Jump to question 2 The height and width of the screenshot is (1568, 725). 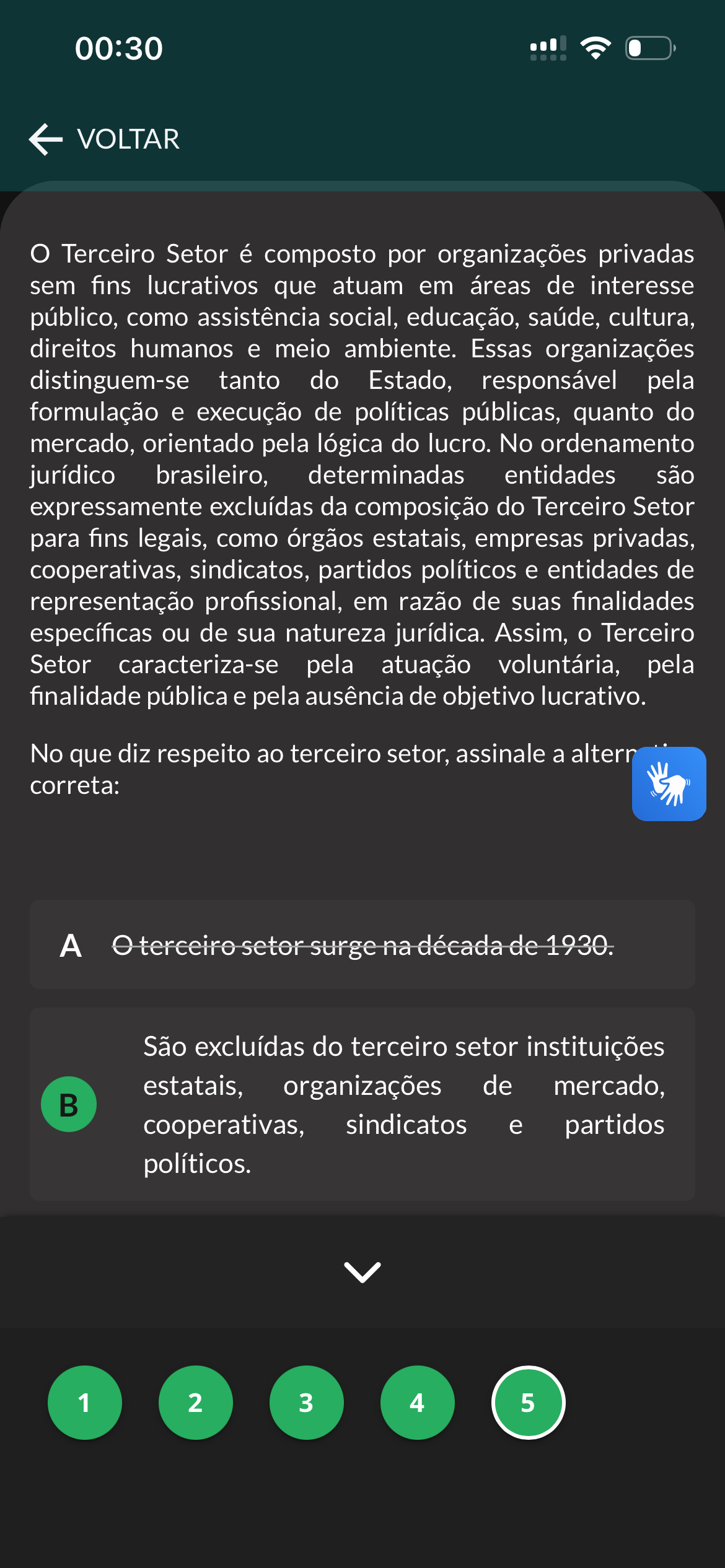tap(196, 1403)
